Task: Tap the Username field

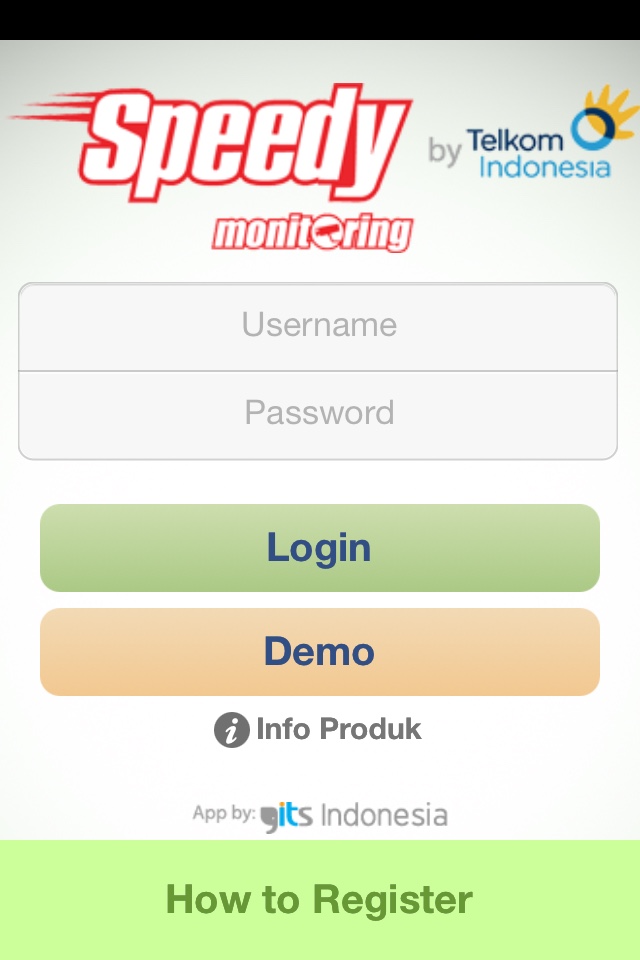Action: coord(318,326)
